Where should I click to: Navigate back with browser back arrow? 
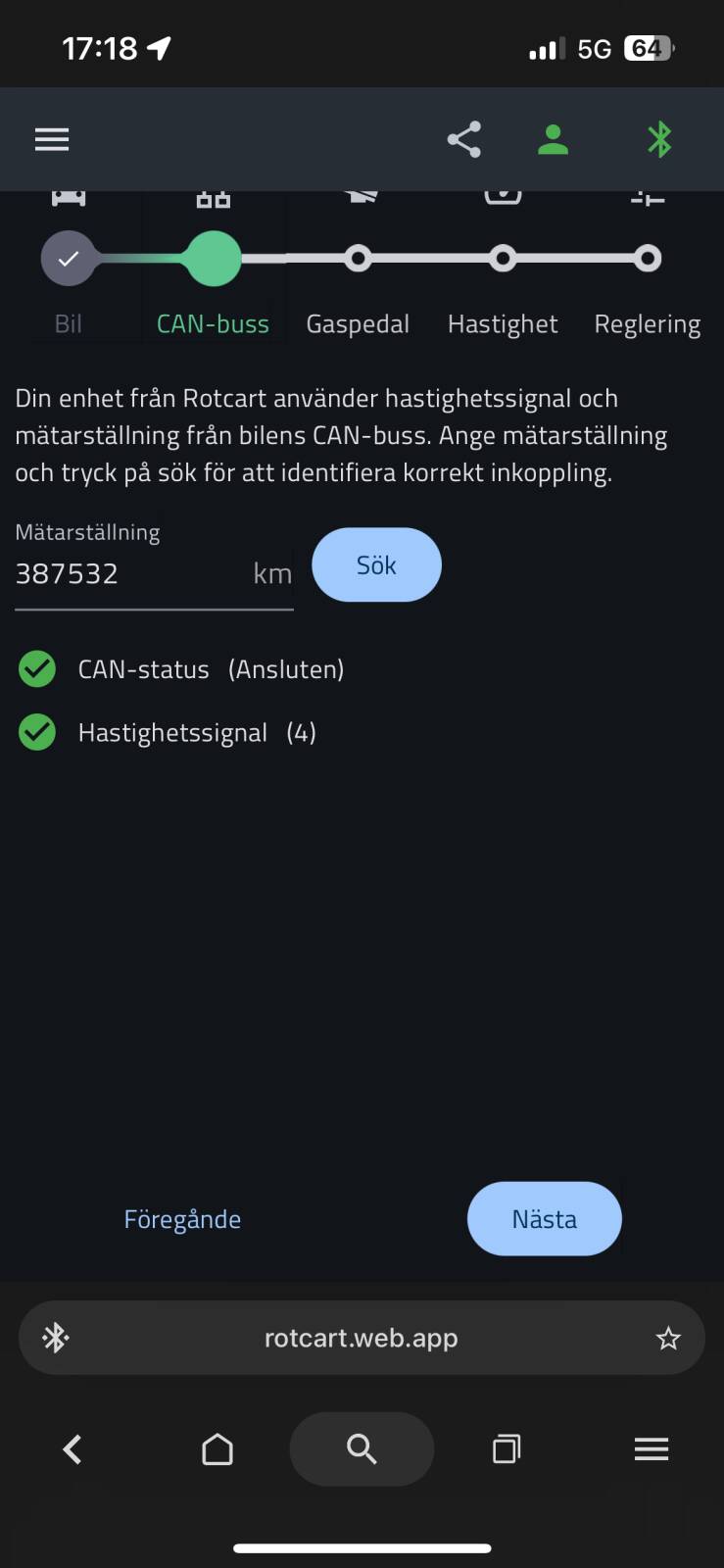(72, 1449)
